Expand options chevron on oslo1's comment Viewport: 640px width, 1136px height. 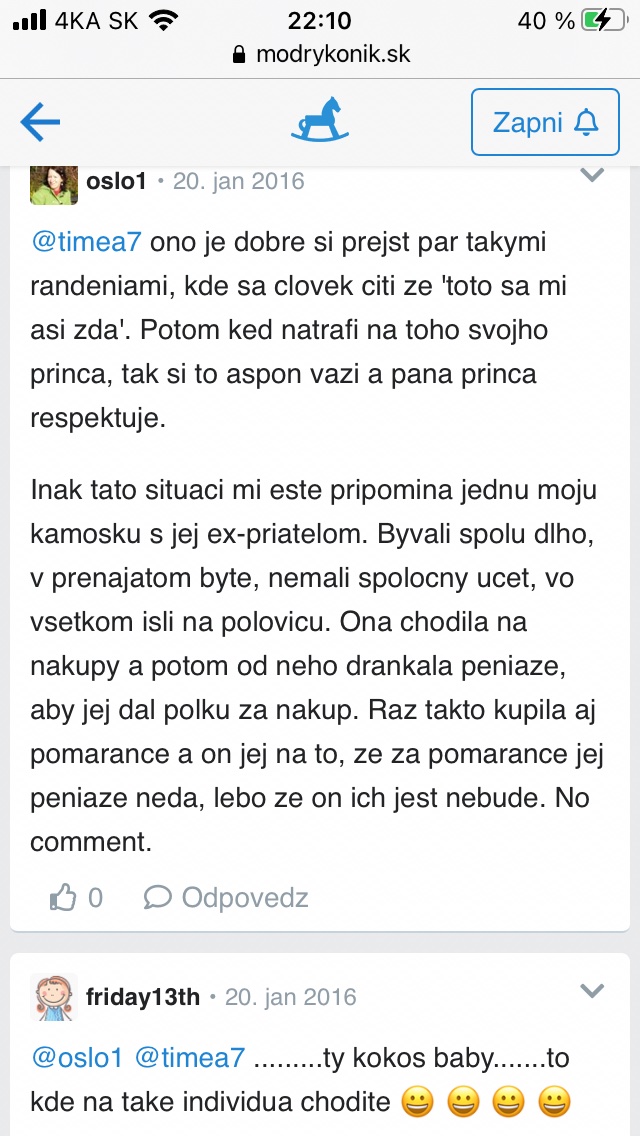592,176
